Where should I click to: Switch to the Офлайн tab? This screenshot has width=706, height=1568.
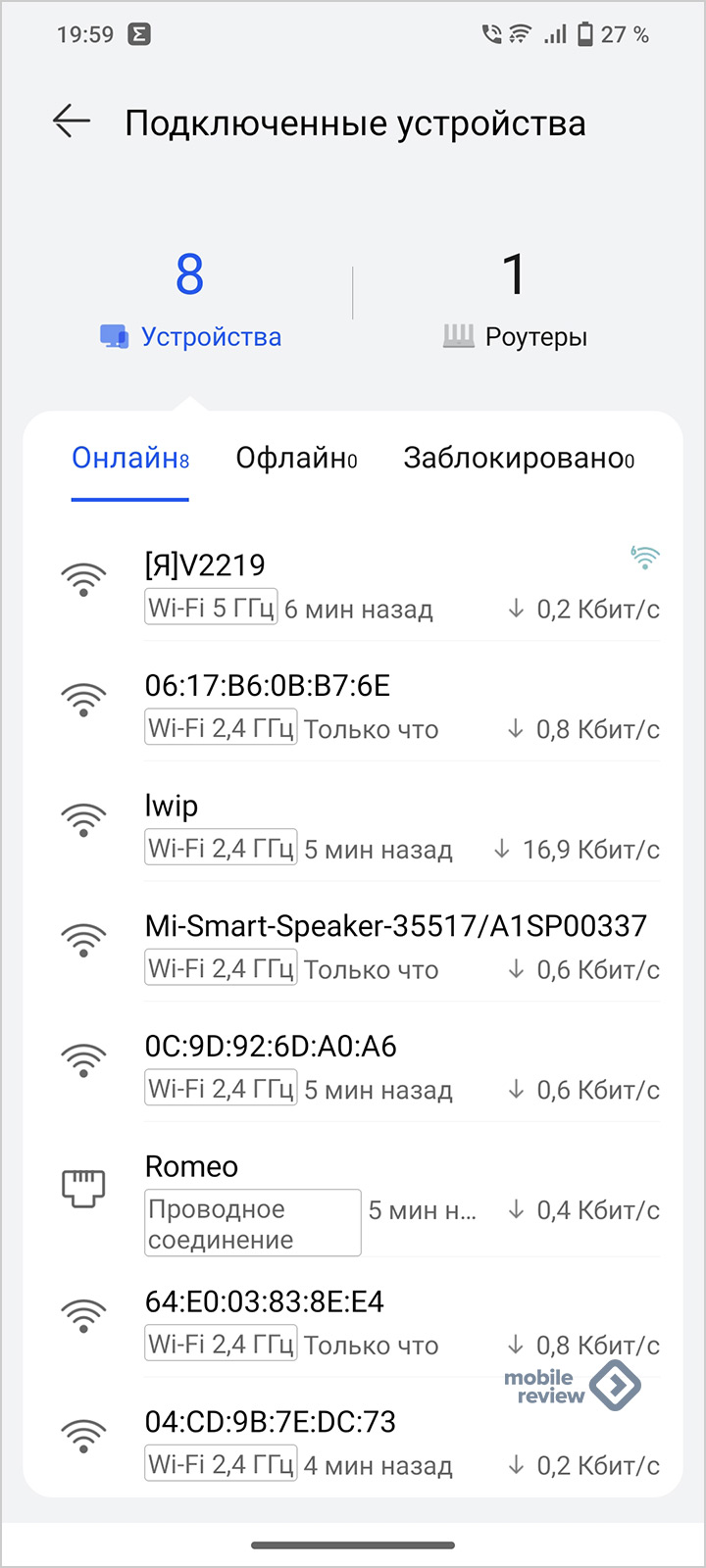296,459
